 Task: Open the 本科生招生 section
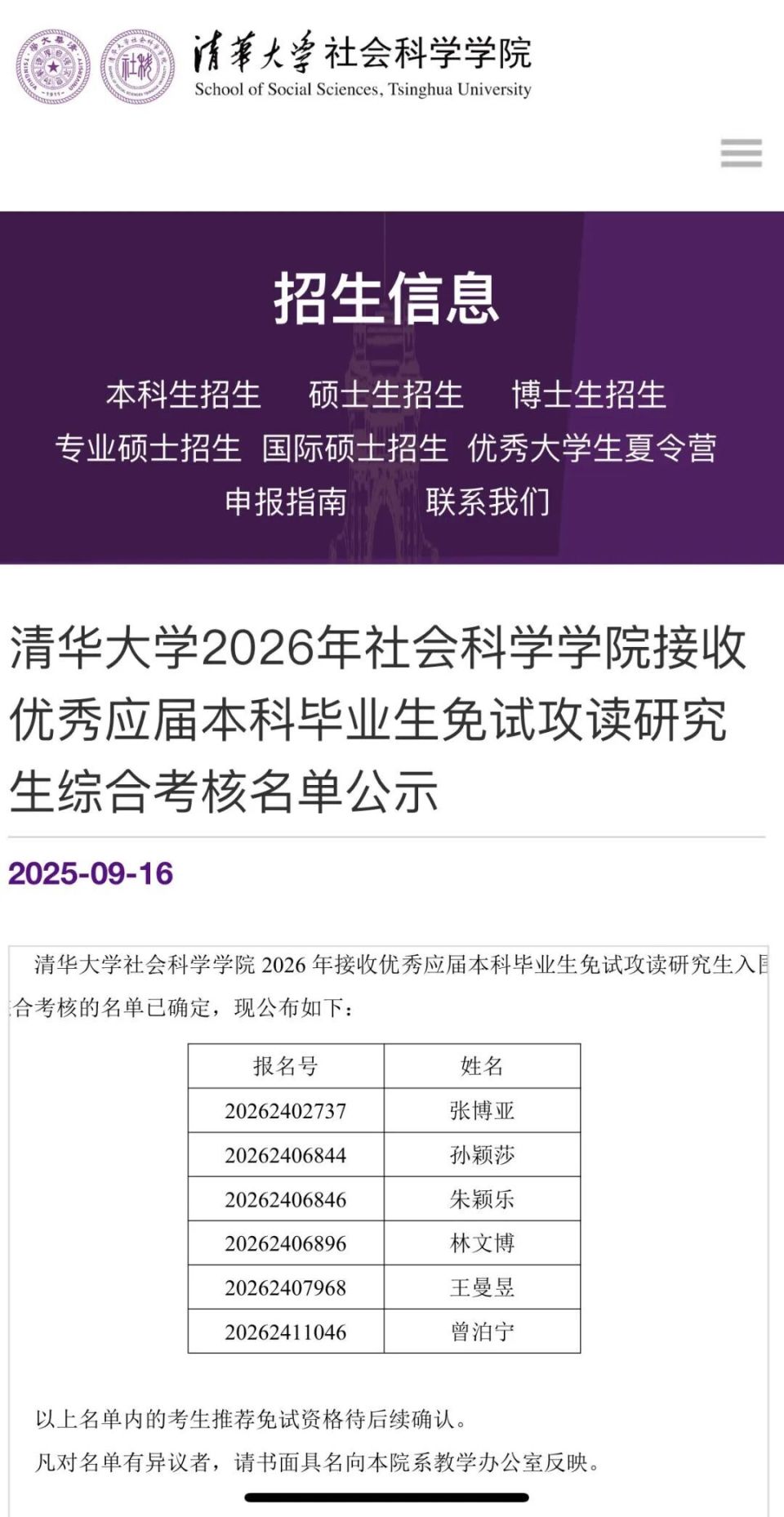(186, 395)
